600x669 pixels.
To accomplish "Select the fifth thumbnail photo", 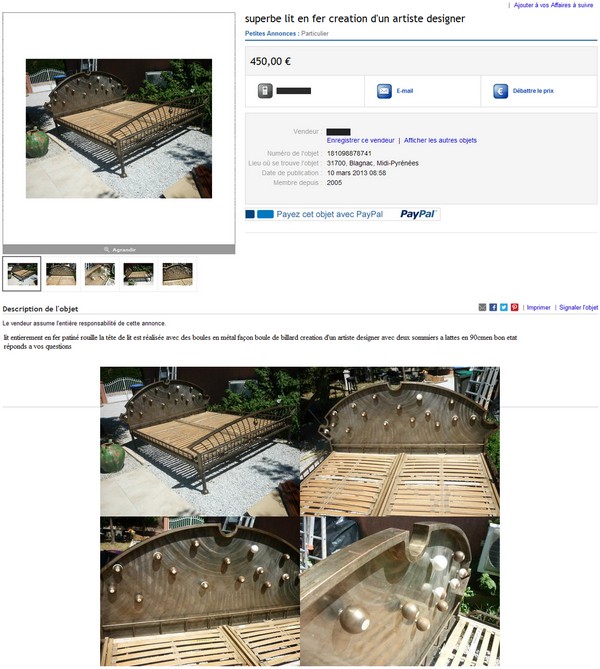I will point(177,273).
